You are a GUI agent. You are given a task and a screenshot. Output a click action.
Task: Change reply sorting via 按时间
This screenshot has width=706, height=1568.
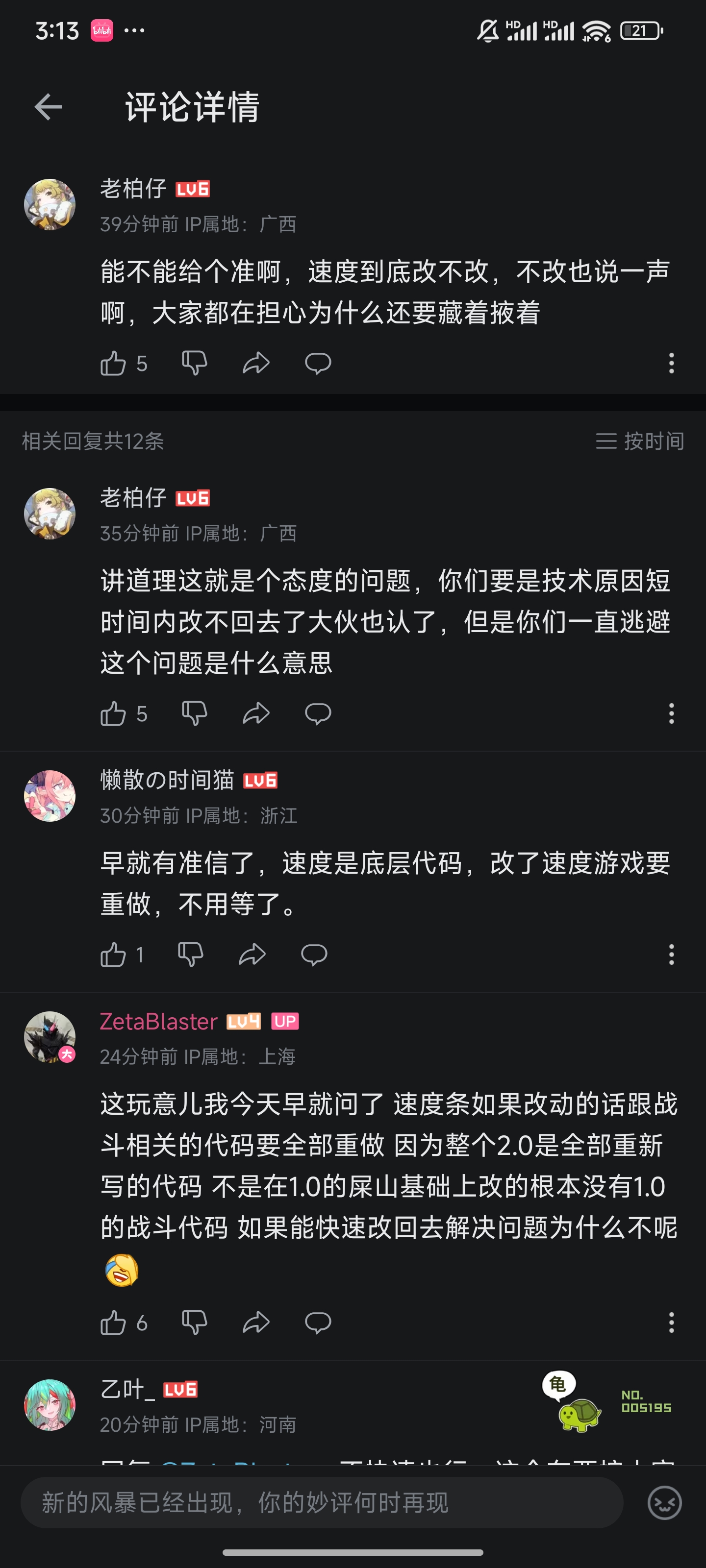[x=640, y=441]
